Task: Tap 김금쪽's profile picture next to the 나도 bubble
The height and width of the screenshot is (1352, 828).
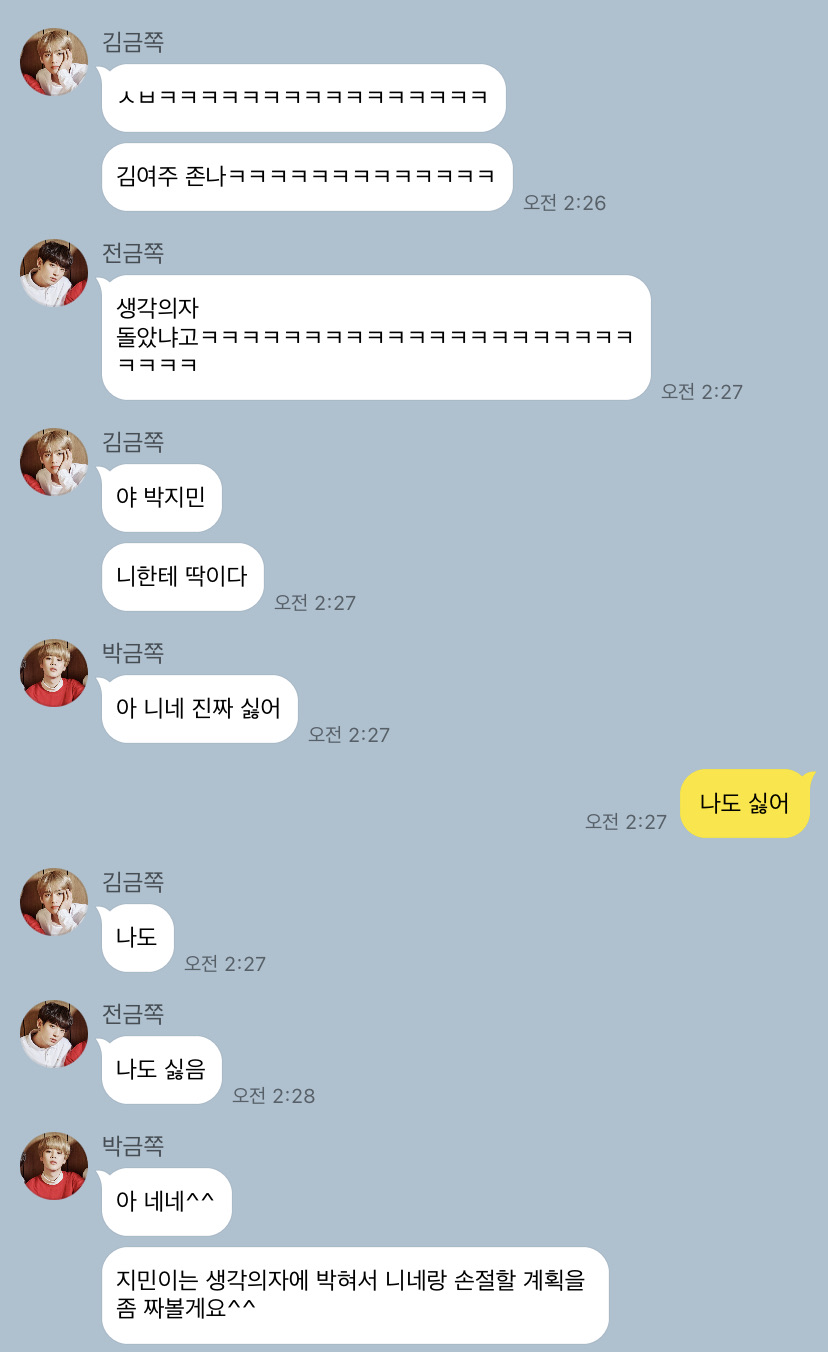Action: point(54,902)
